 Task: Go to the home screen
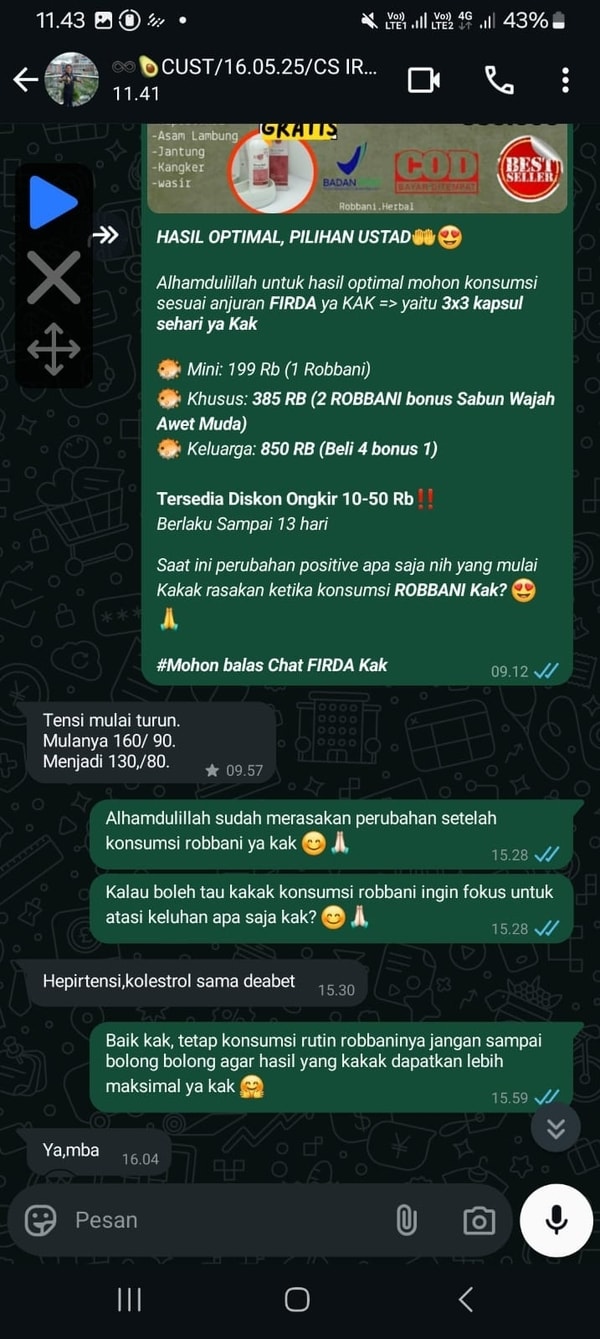(297, 1299)
